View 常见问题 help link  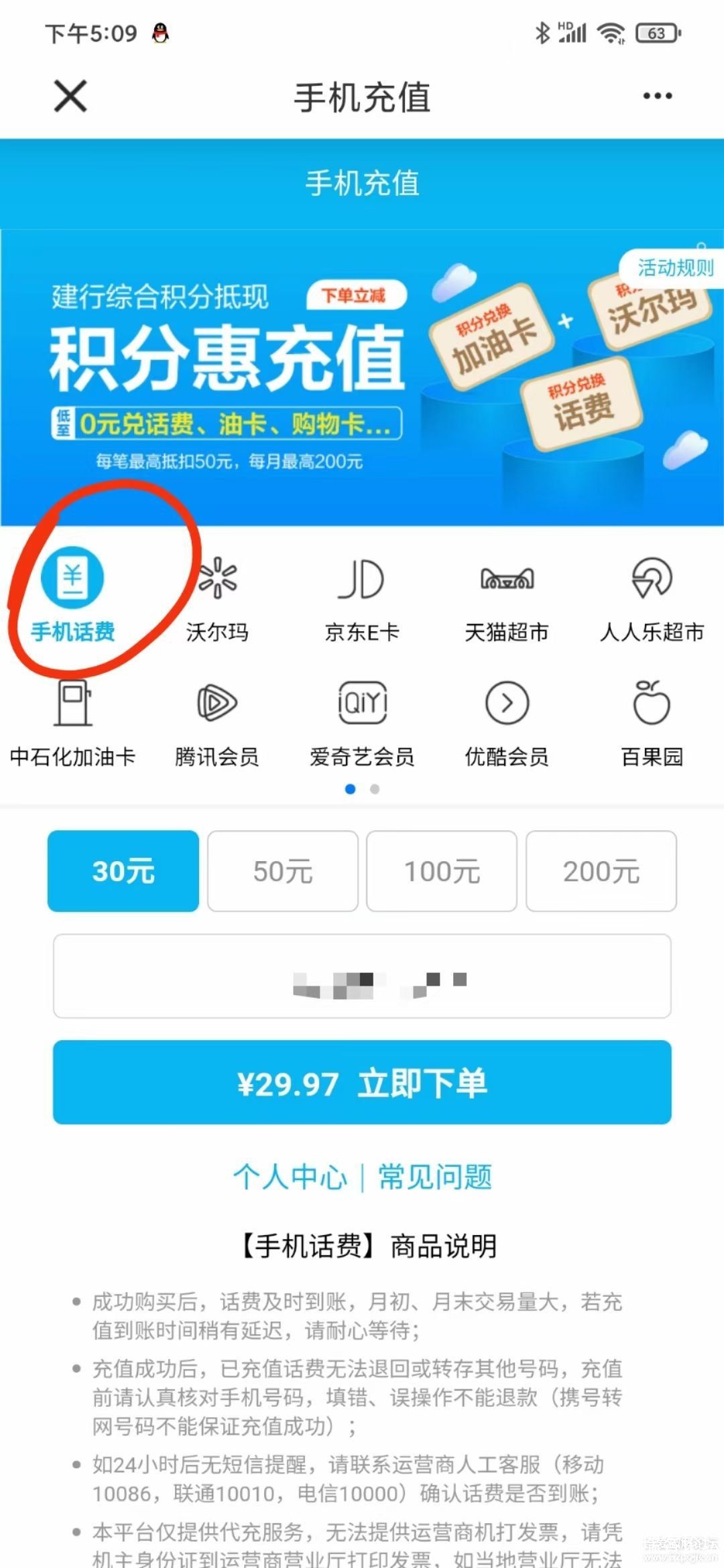click(435, 1177)
